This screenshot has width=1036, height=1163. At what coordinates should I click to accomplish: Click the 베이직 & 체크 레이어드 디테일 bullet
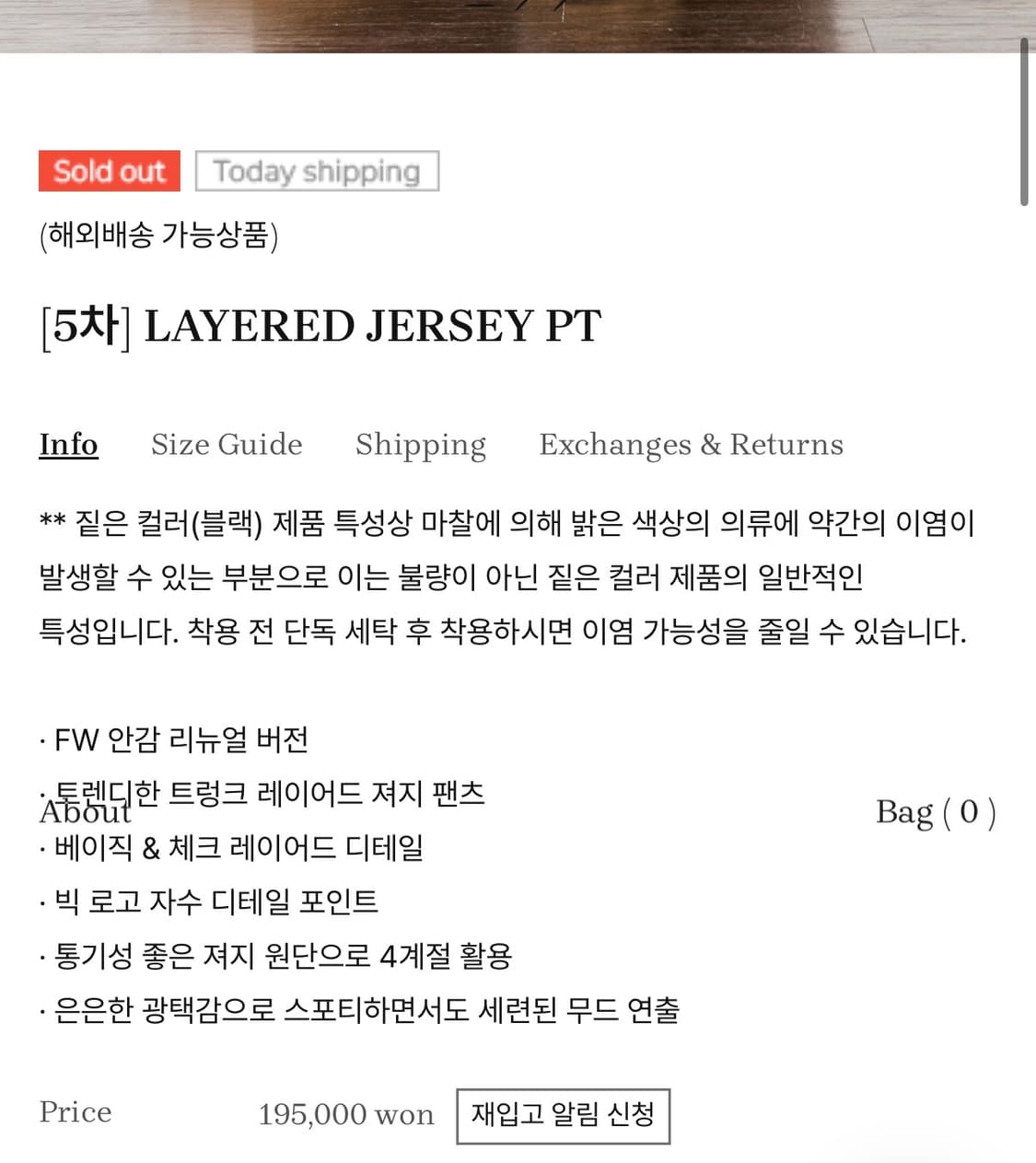(x=231, y=848)
